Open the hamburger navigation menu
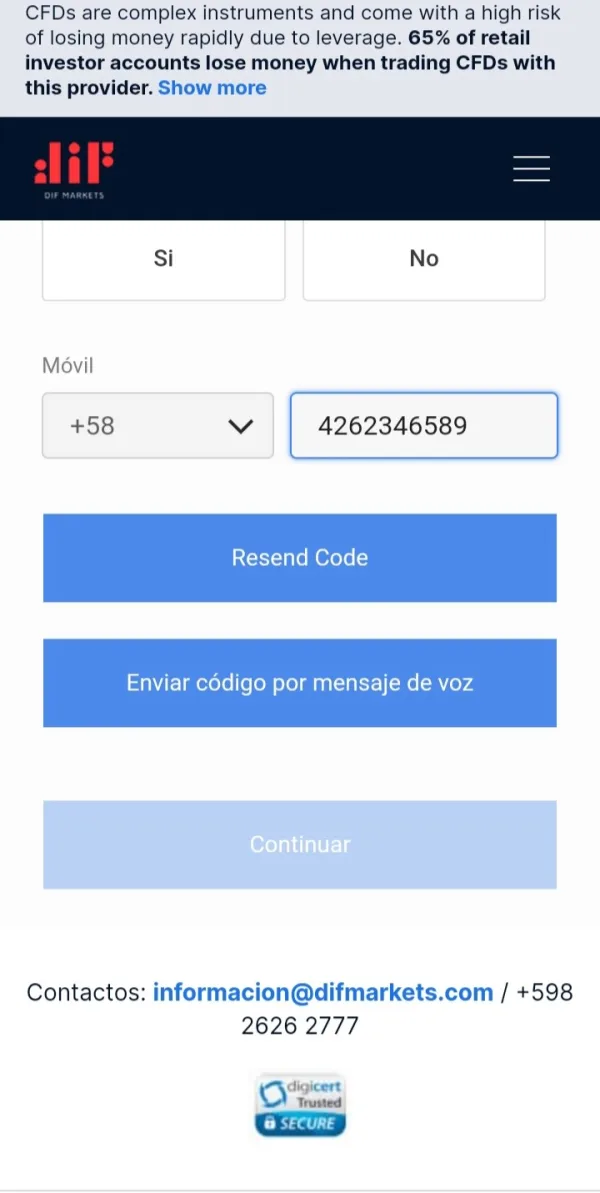 point(531,169)
